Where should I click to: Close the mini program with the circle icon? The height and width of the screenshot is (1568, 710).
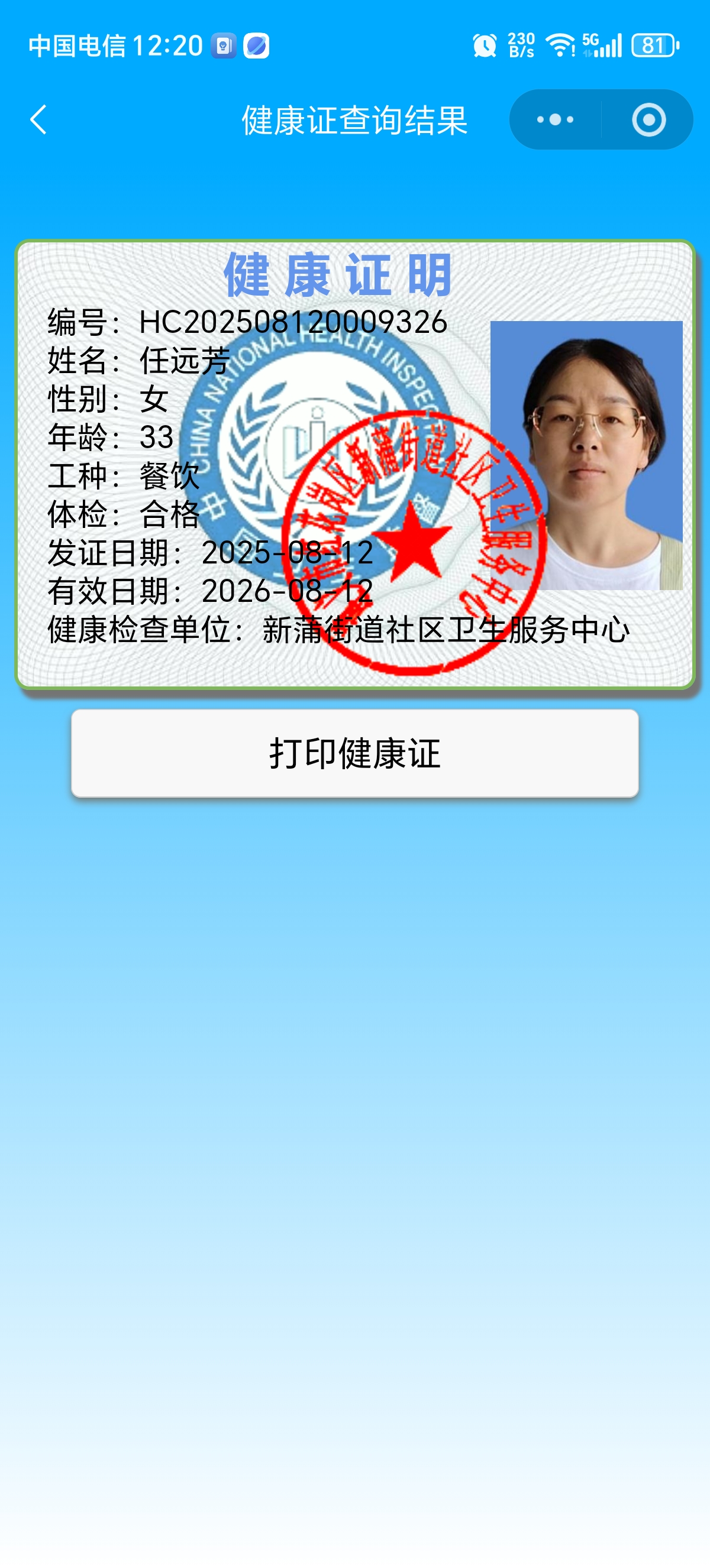click(648, 119)
